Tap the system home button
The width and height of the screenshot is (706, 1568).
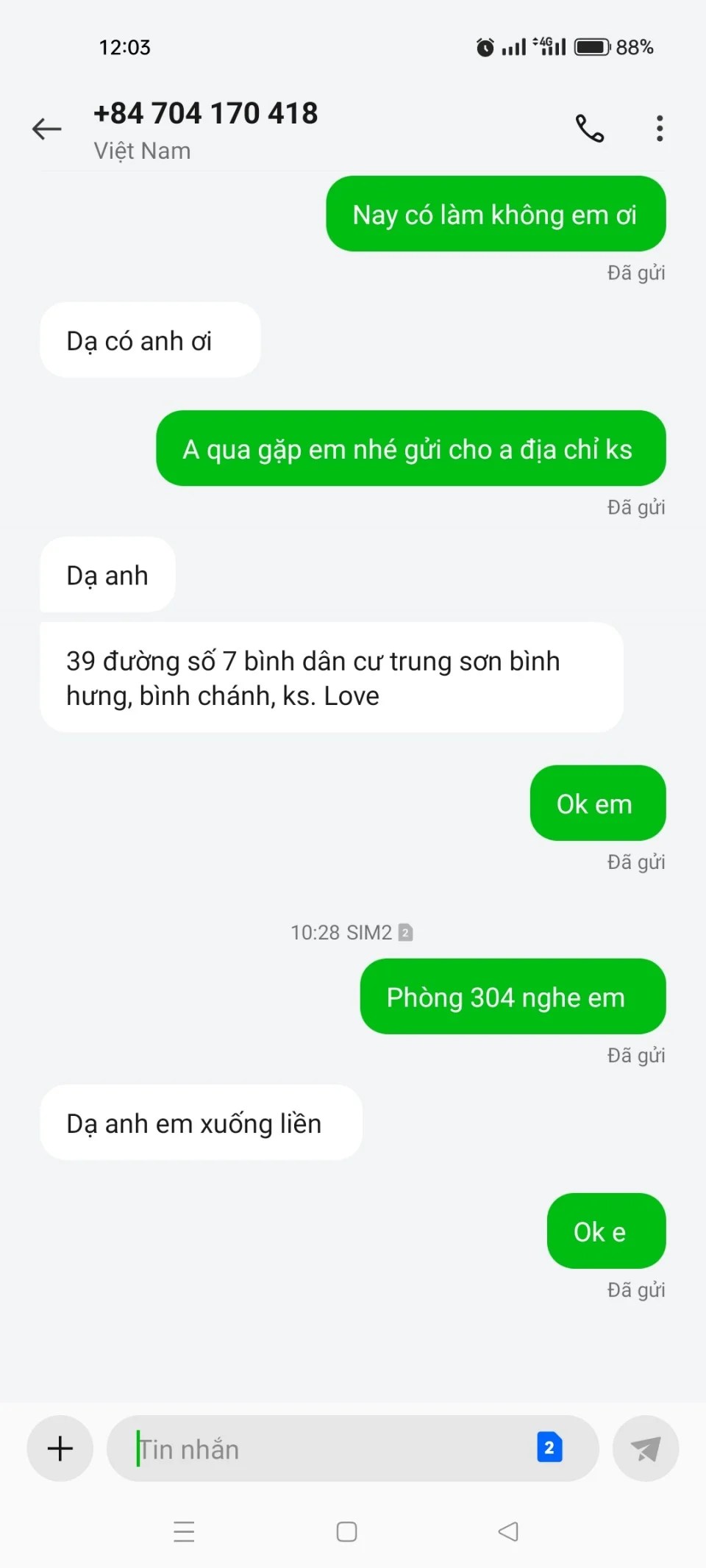coord(346,1531)
